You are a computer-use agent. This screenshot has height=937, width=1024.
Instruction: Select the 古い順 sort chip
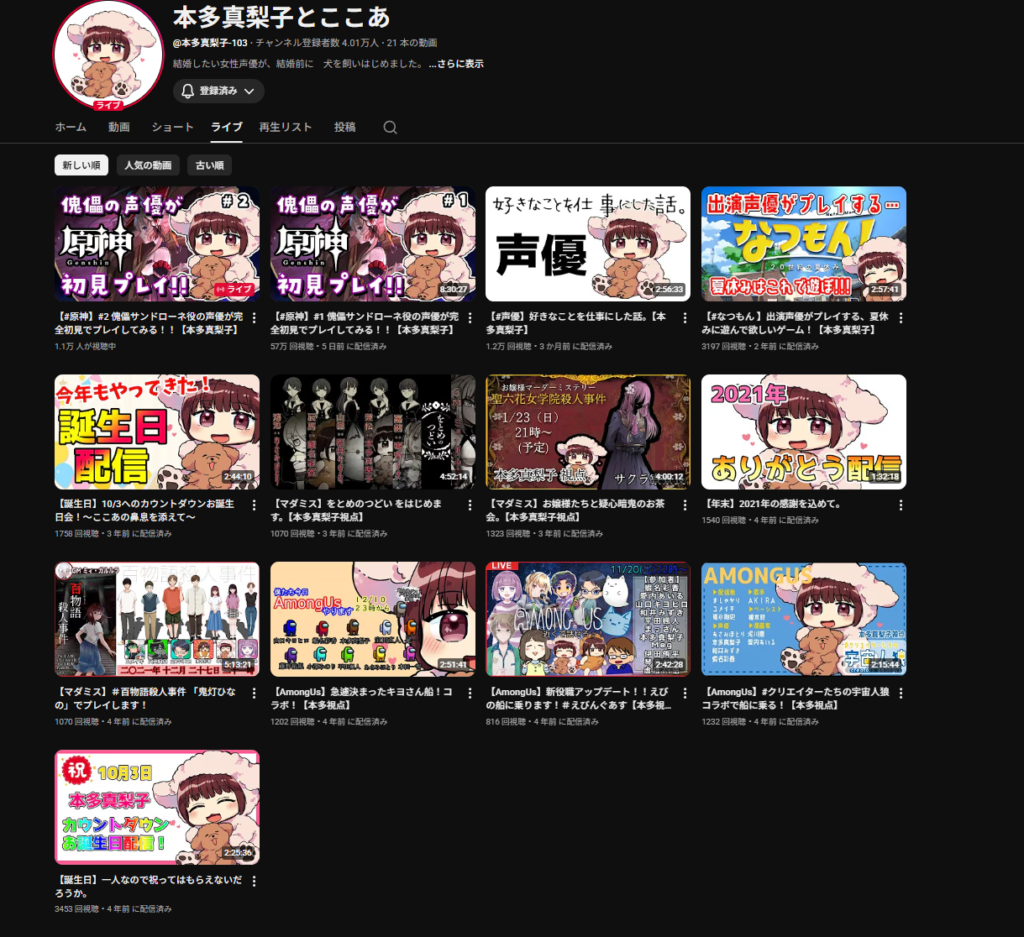(x=210, y=165)
